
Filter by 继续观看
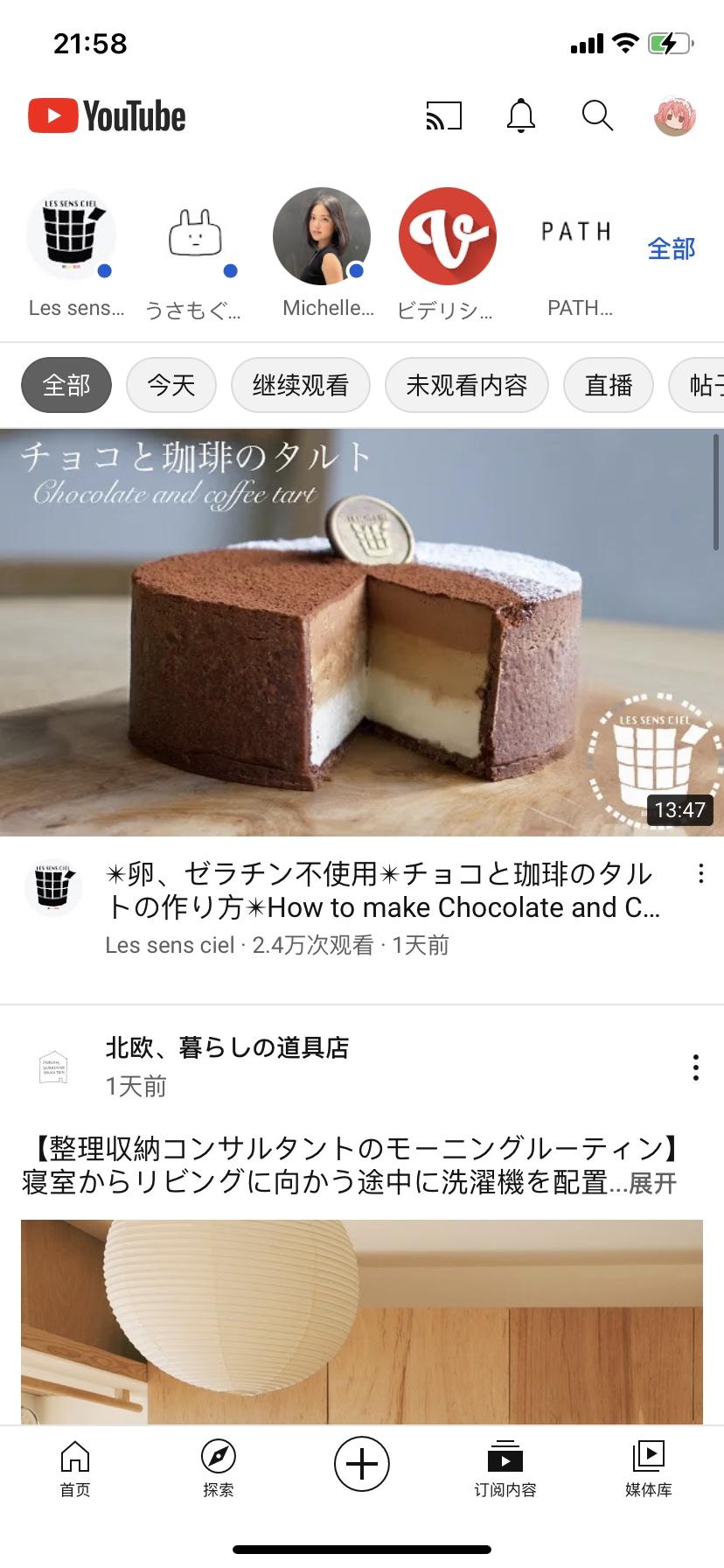click(x=300, y=385)
